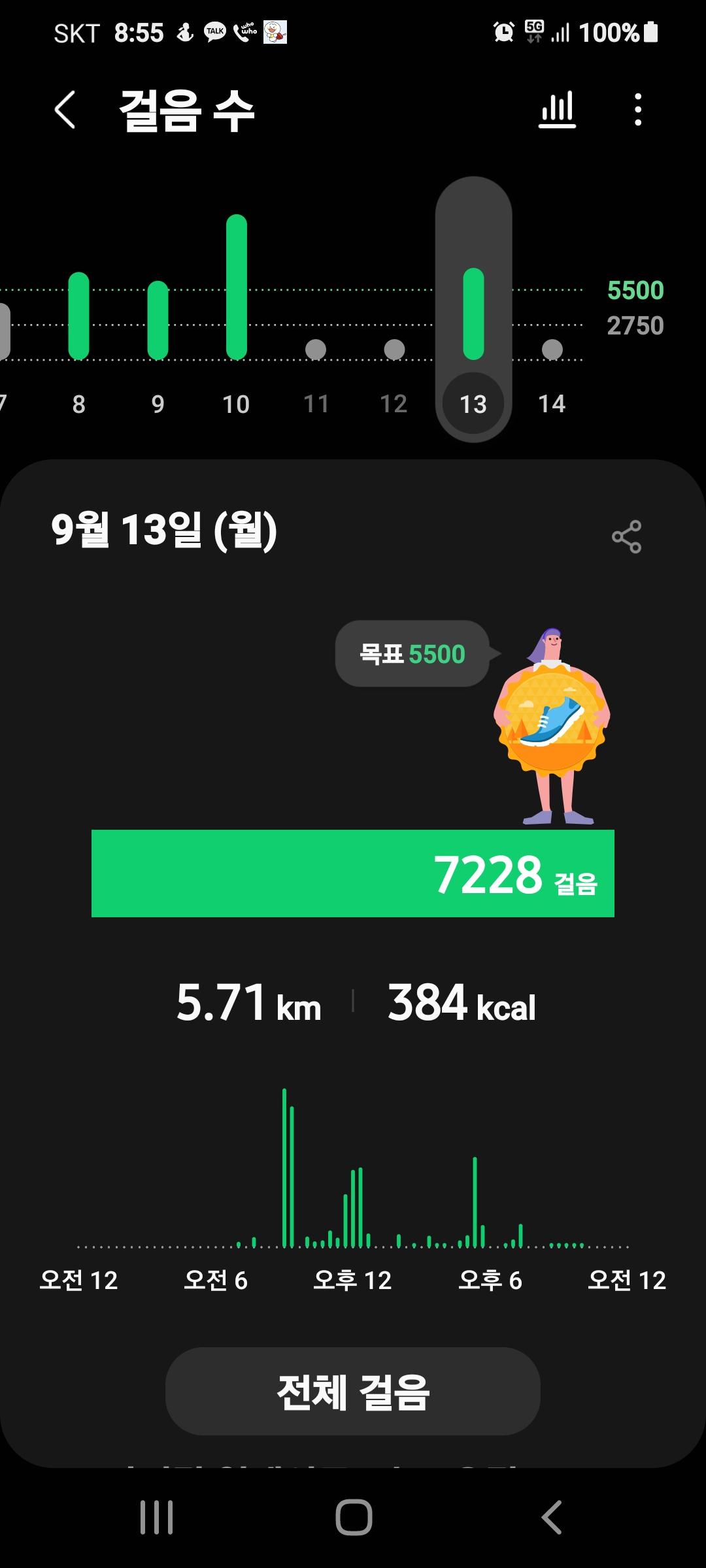Tap the 목표 5500 goal bubble
The image size is (706, 1568).
point(412,654)
